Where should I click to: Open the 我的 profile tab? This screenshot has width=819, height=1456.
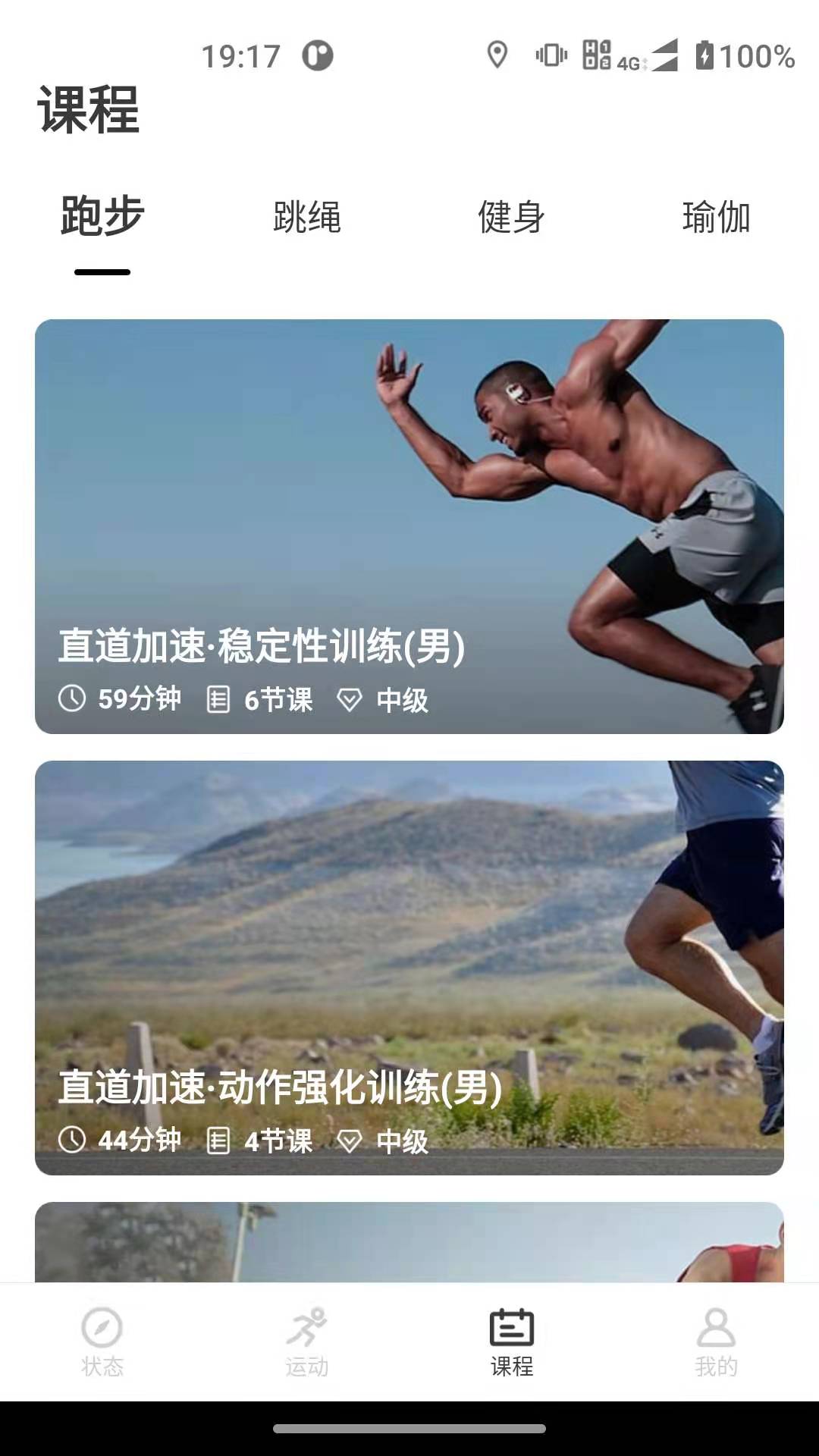point(716,1341)
